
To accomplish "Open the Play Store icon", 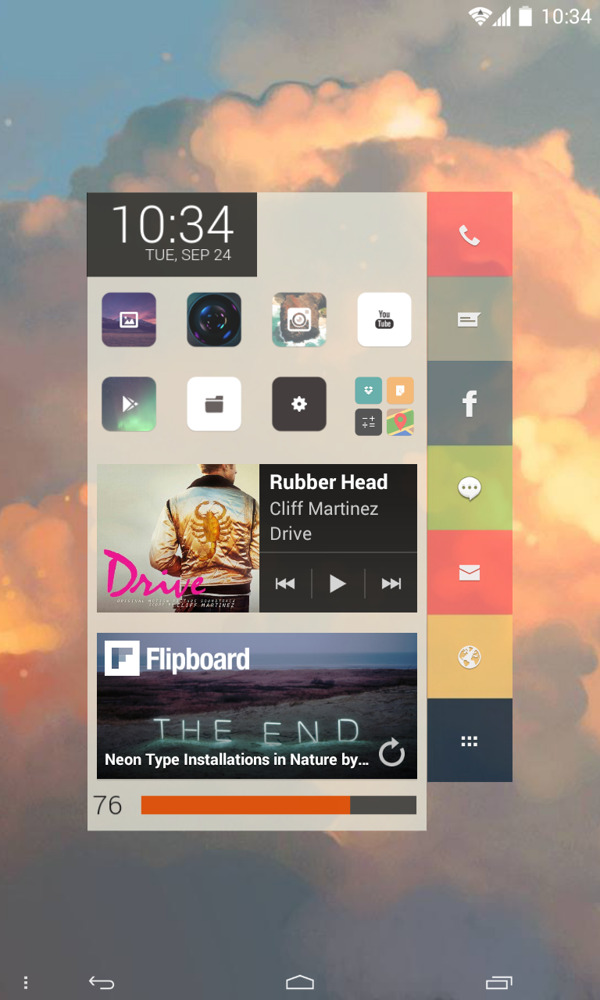I will (129, 404).
